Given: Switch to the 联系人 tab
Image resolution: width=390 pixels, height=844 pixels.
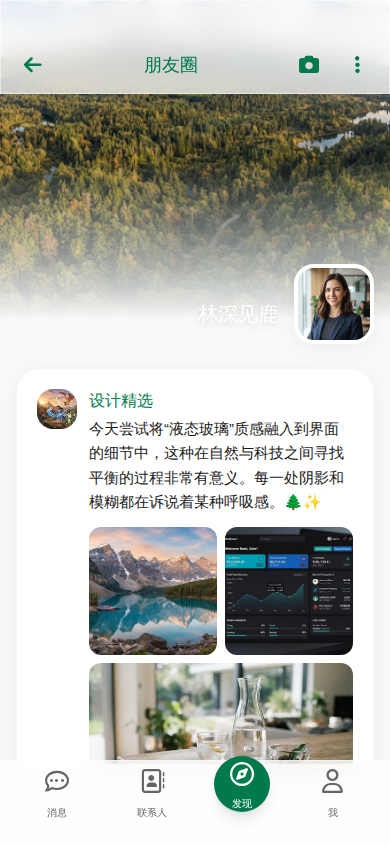Looking at the screenshot, I should pyautogui.click(x=152, y=793).
